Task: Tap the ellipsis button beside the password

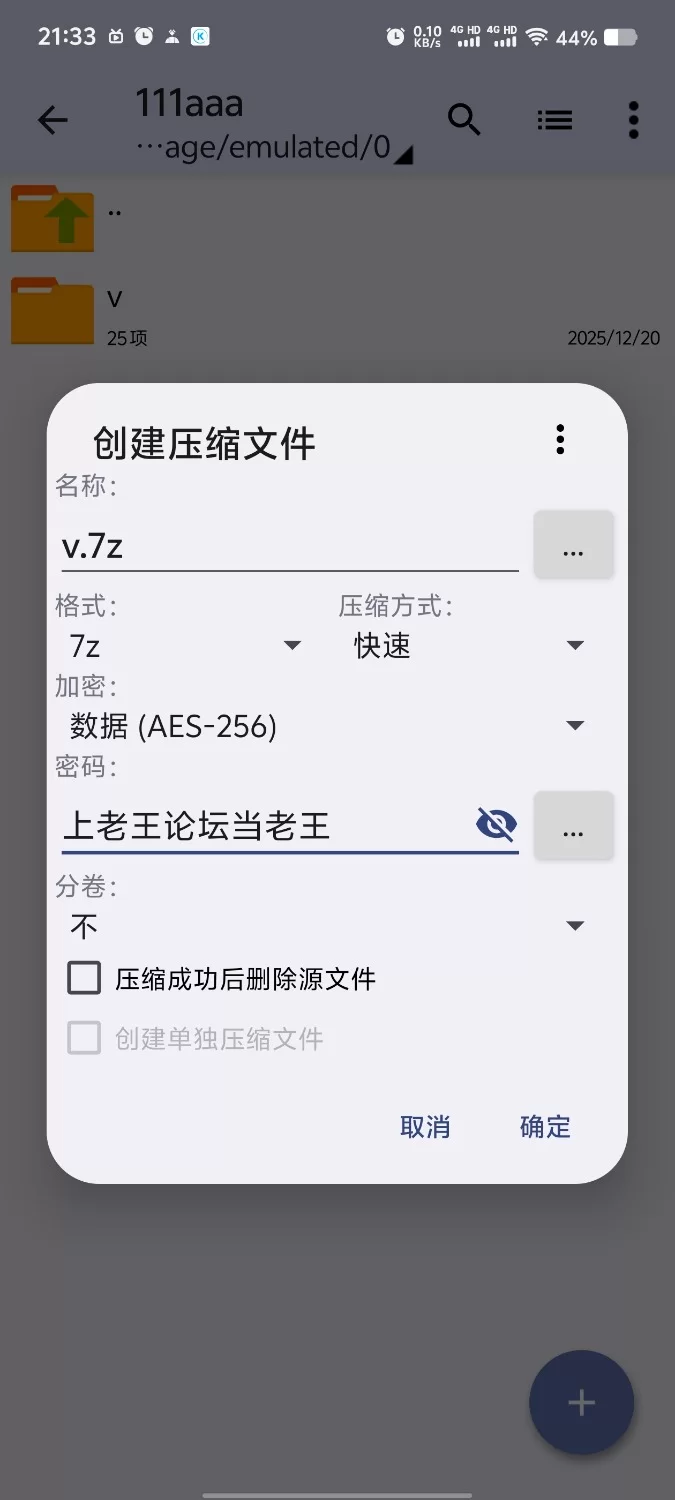Action: tap(573, 826)
